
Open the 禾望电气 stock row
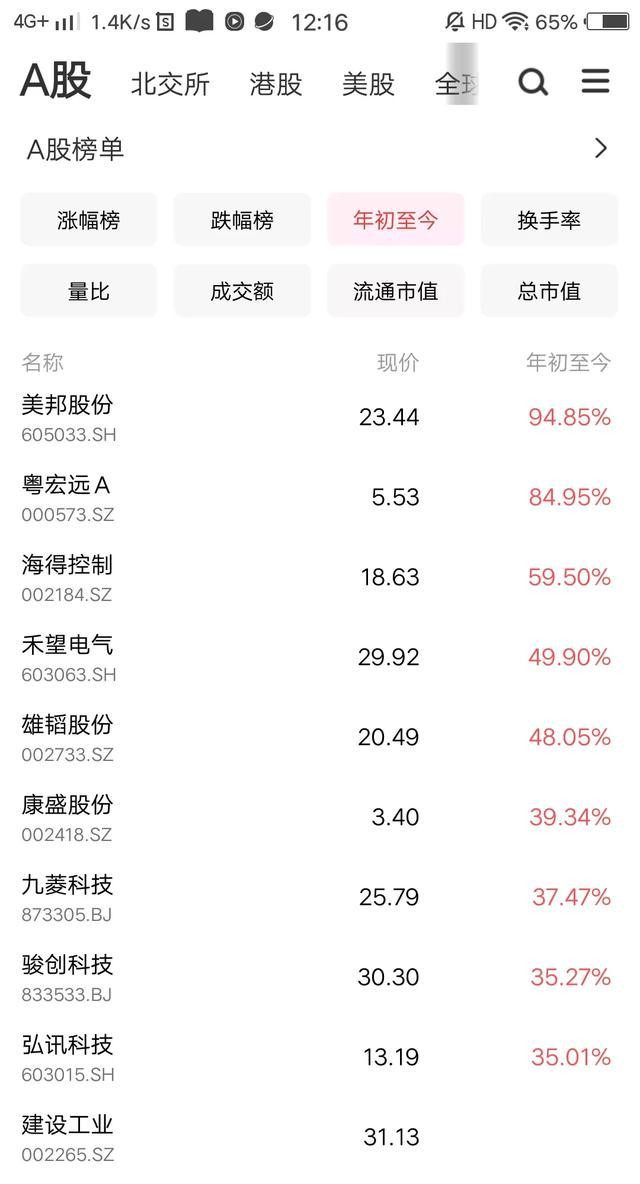(x=320, y=658)
